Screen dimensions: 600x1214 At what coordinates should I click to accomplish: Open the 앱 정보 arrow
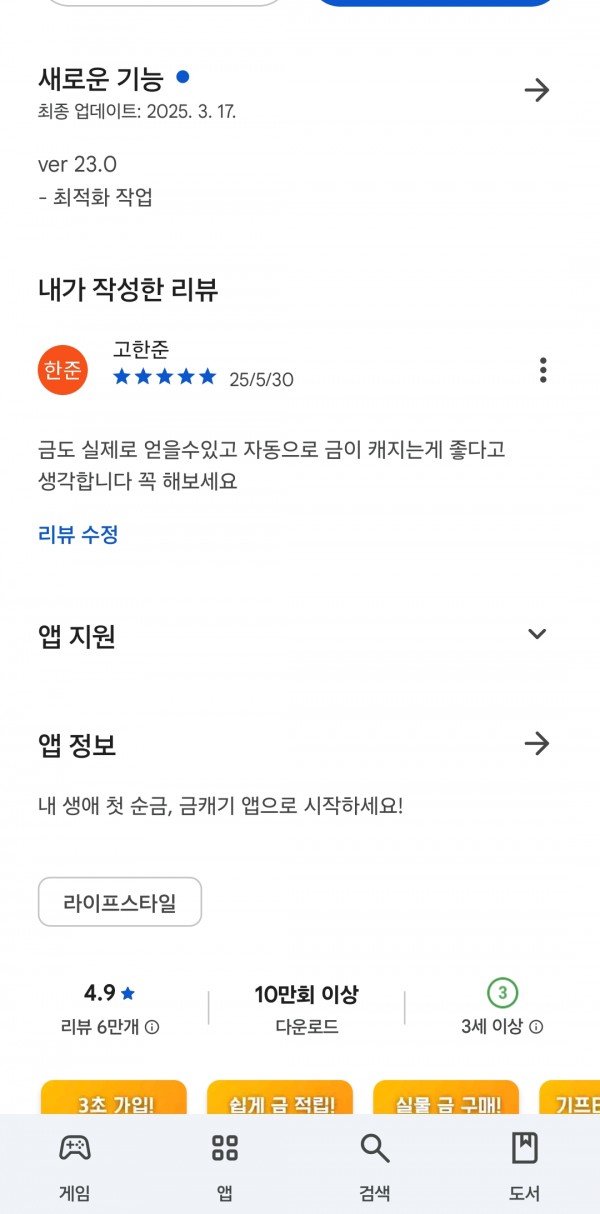537,743
